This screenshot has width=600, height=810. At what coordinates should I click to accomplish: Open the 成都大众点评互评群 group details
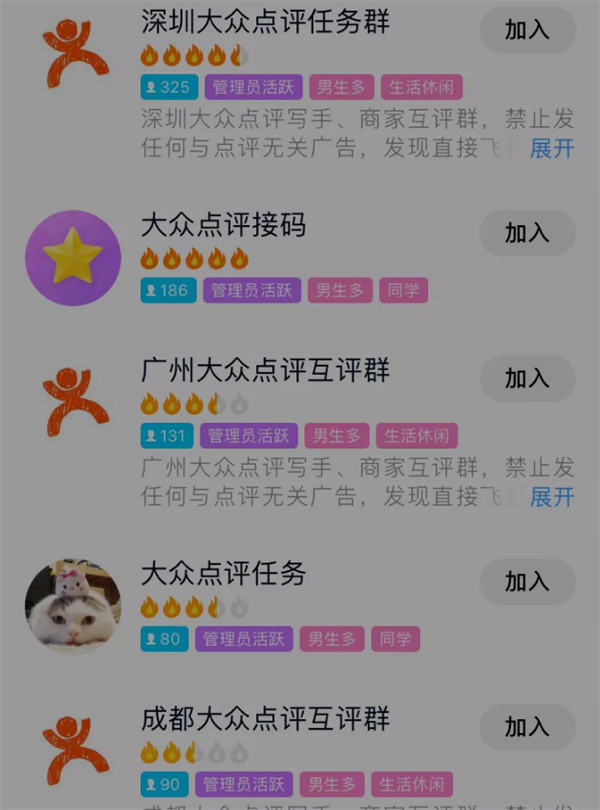point(265,719)
